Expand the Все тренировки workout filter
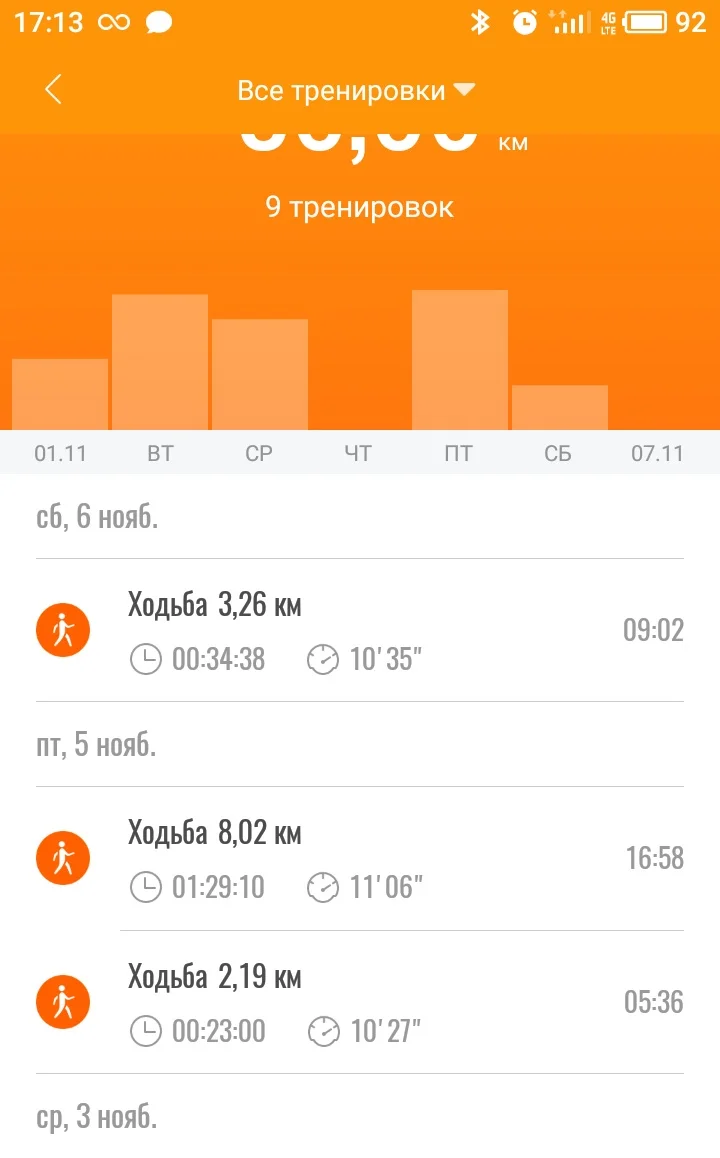The width and height of the screenshot is (720, 1158). click(355, 91)
